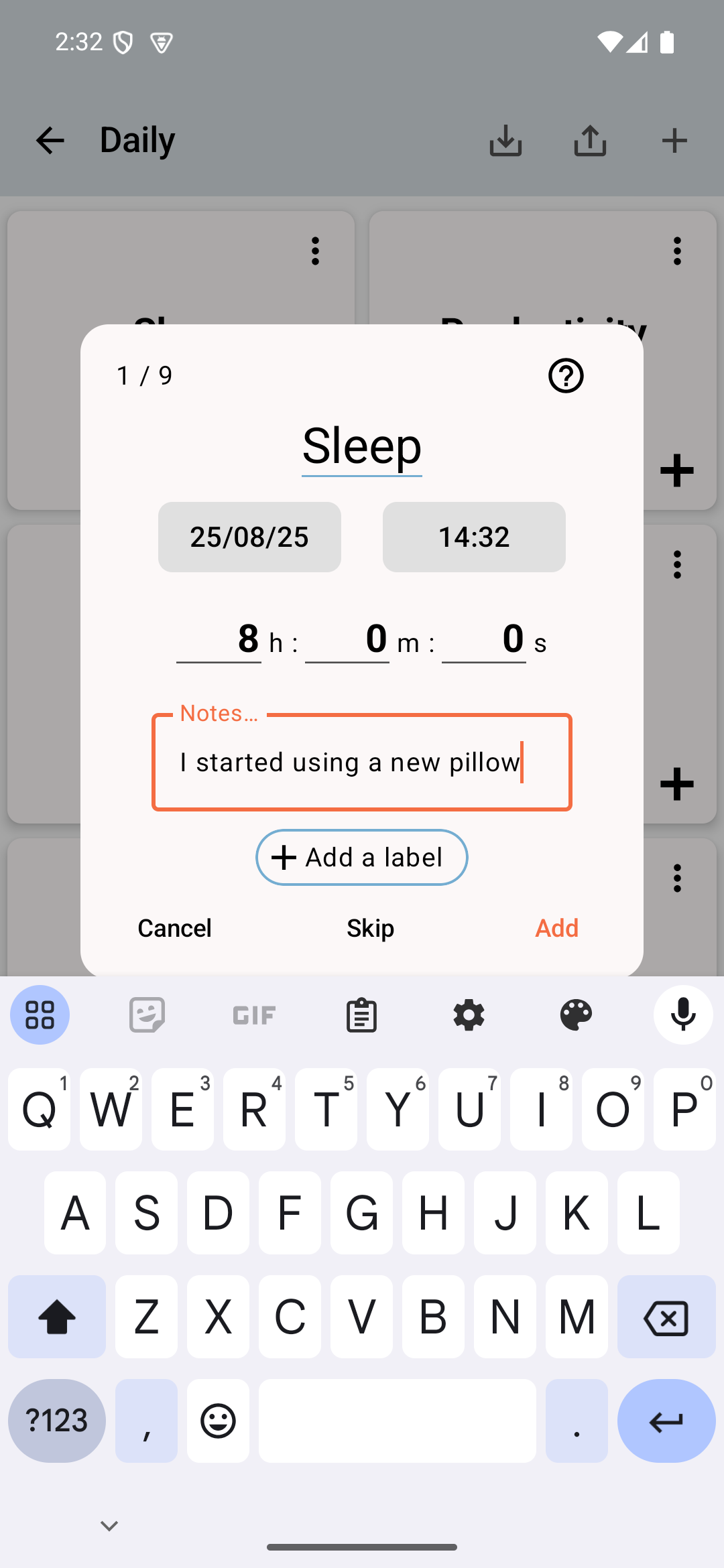Tap the keyboard enter key
The height and width of the screenshot is (1568, 724).
click(666, 1421)
